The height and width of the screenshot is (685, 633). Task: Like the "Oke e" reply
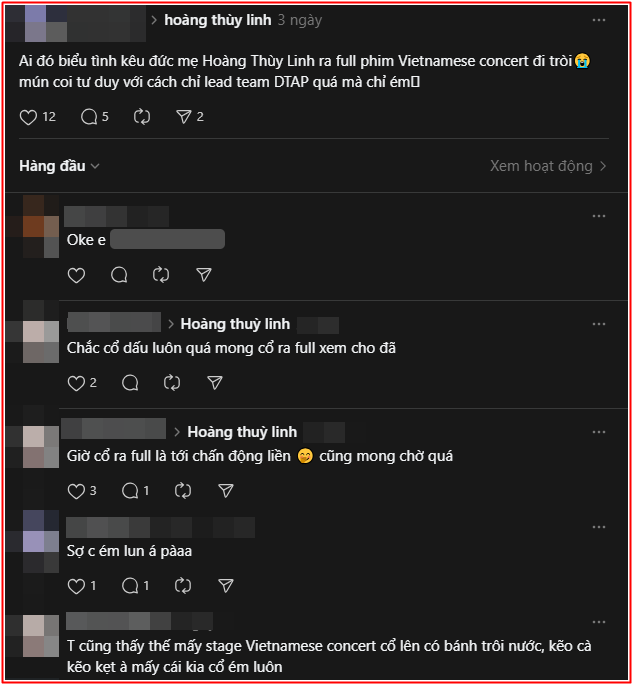click(x=76, y=274)
